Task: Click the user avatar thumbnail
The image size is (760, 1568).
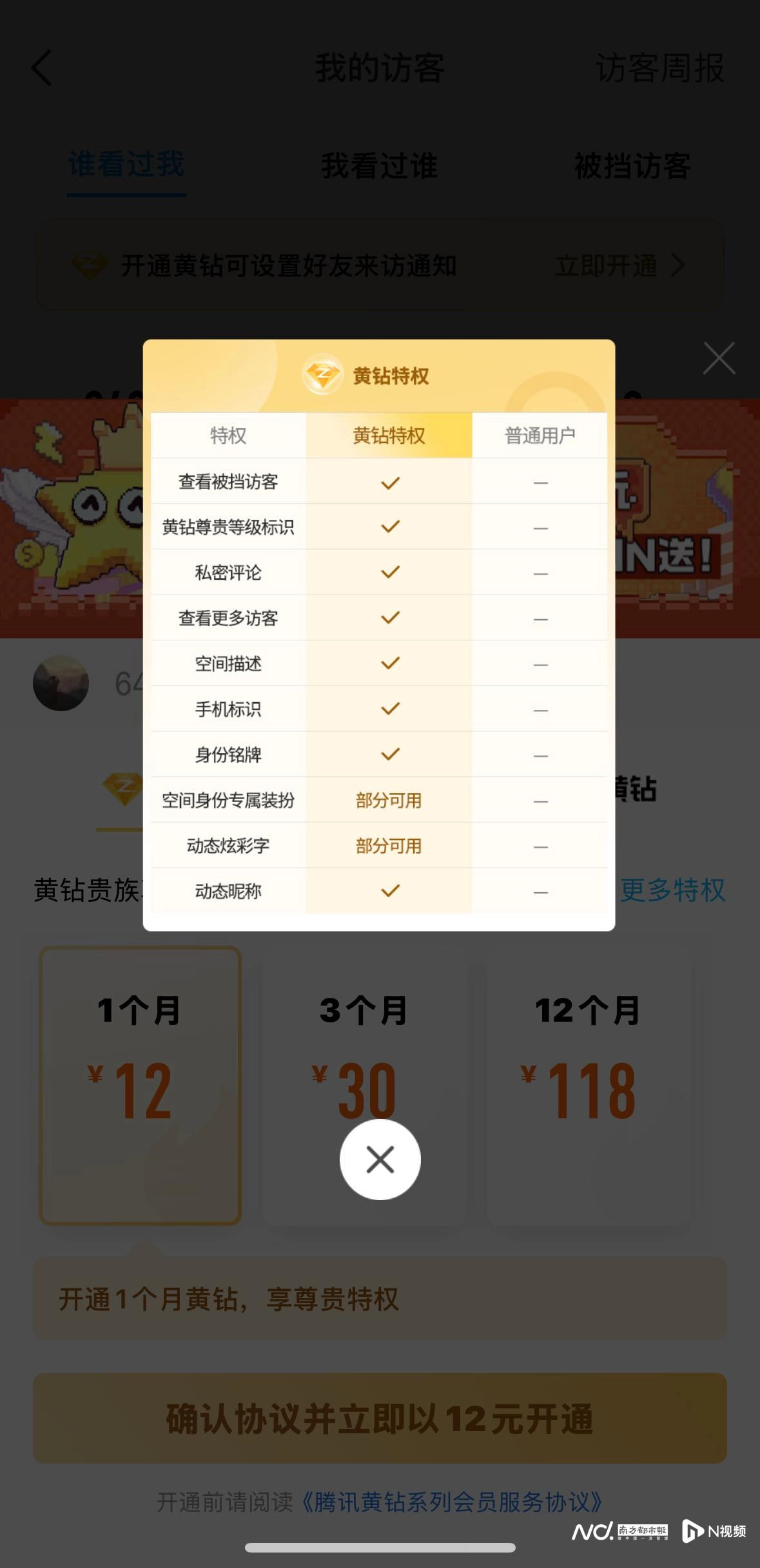Action: tap(61, 684)
